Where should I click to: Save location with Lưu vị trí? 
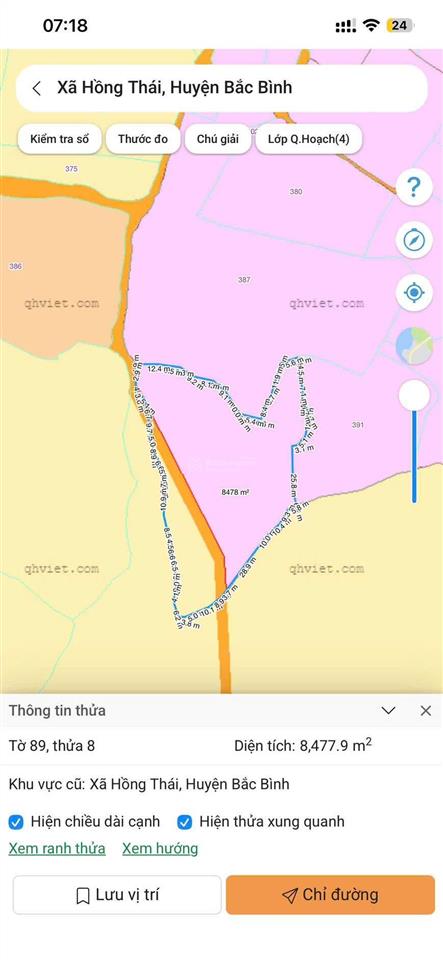point(117,895)
